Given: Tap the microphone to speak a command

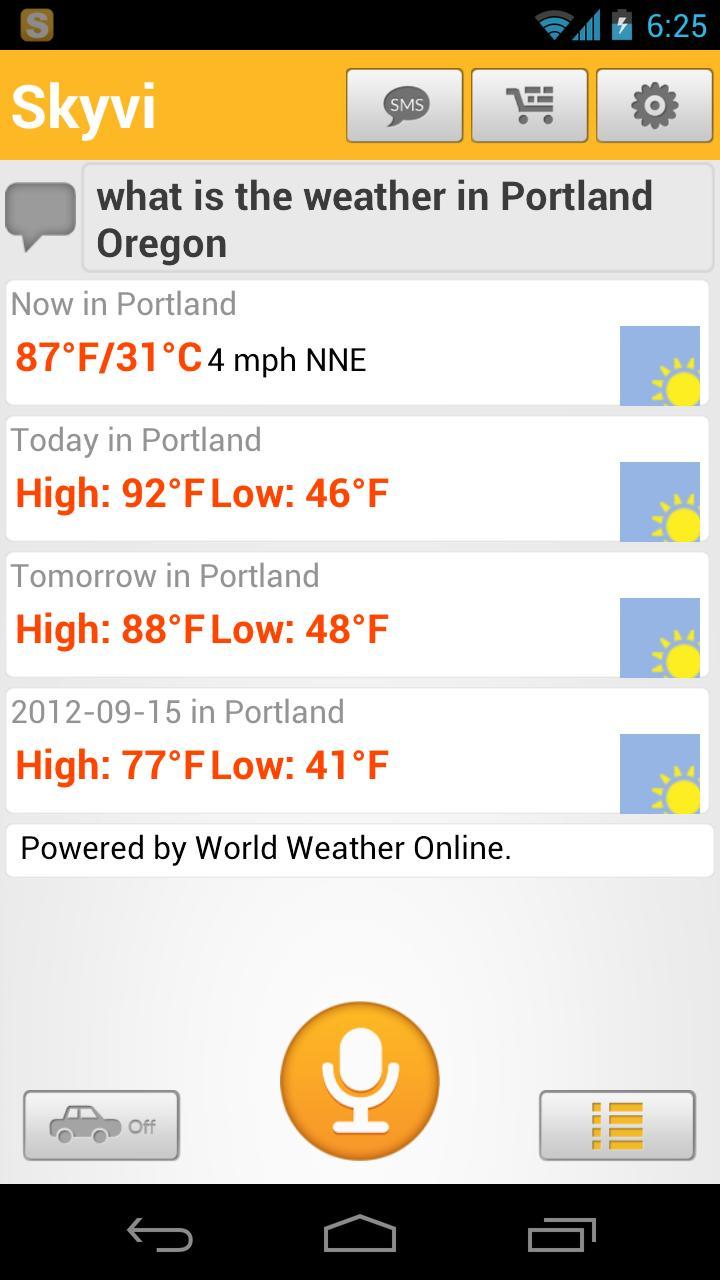Looking at the screenshot, I should tap(360, 1081).
